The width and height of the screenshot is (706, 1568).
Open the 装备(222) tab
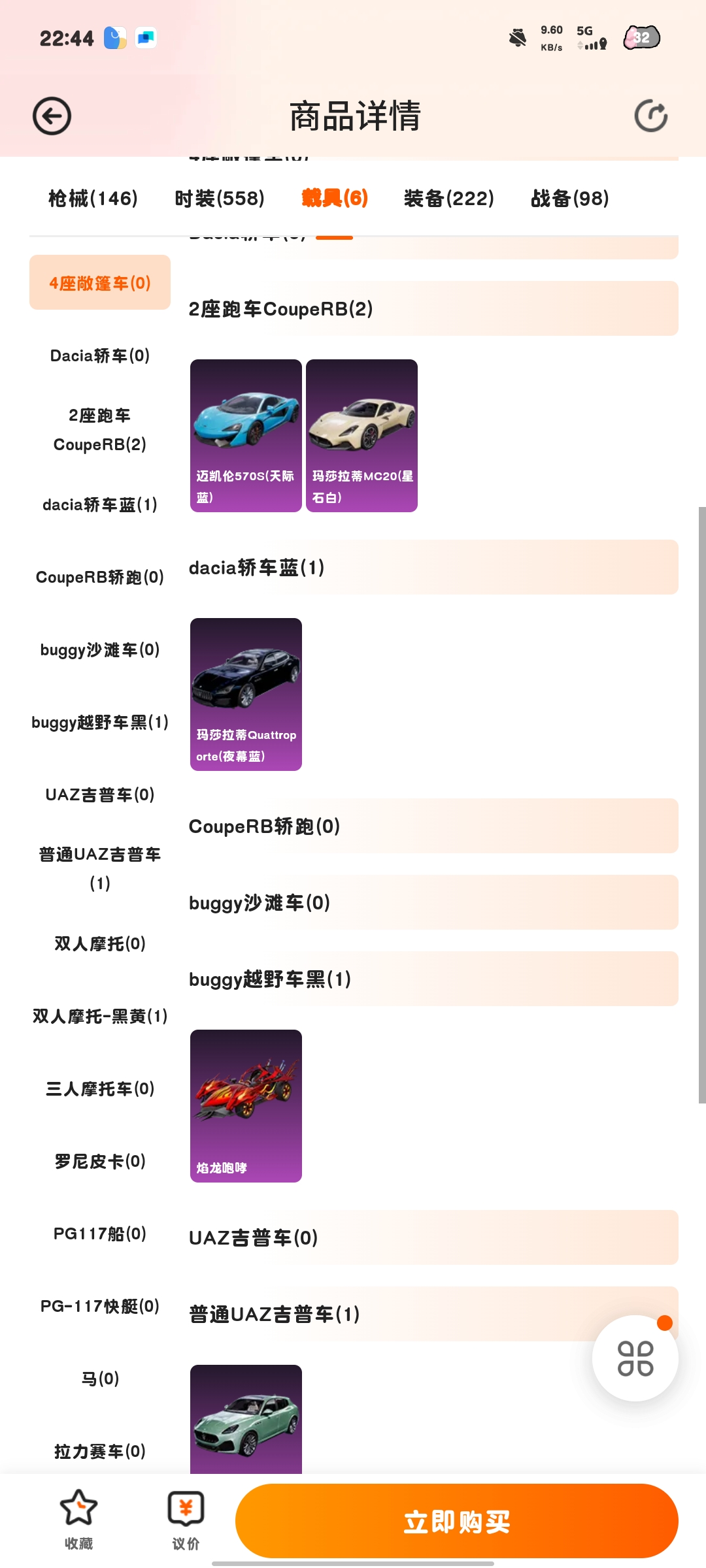(448, 198)
